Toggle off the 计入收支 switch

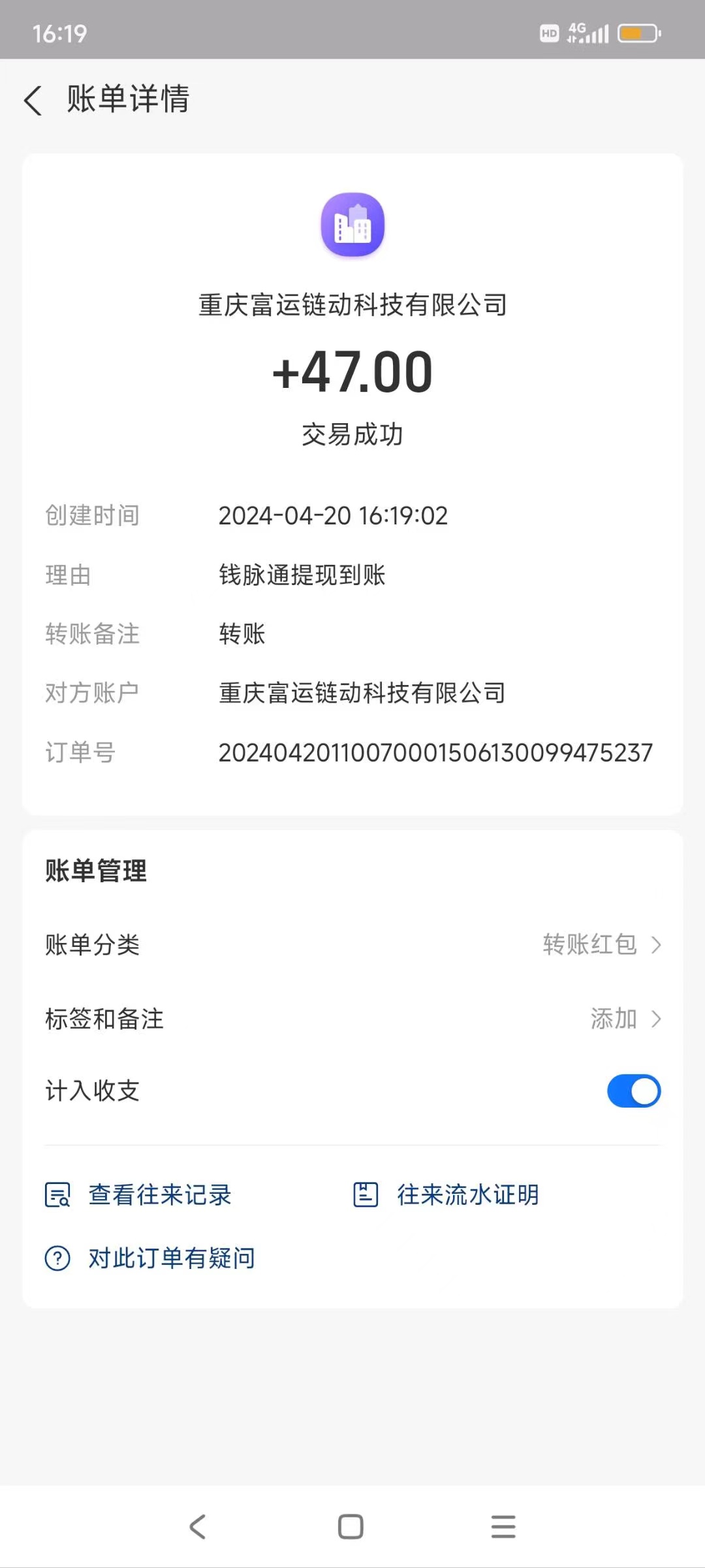tap(634, 1091)
